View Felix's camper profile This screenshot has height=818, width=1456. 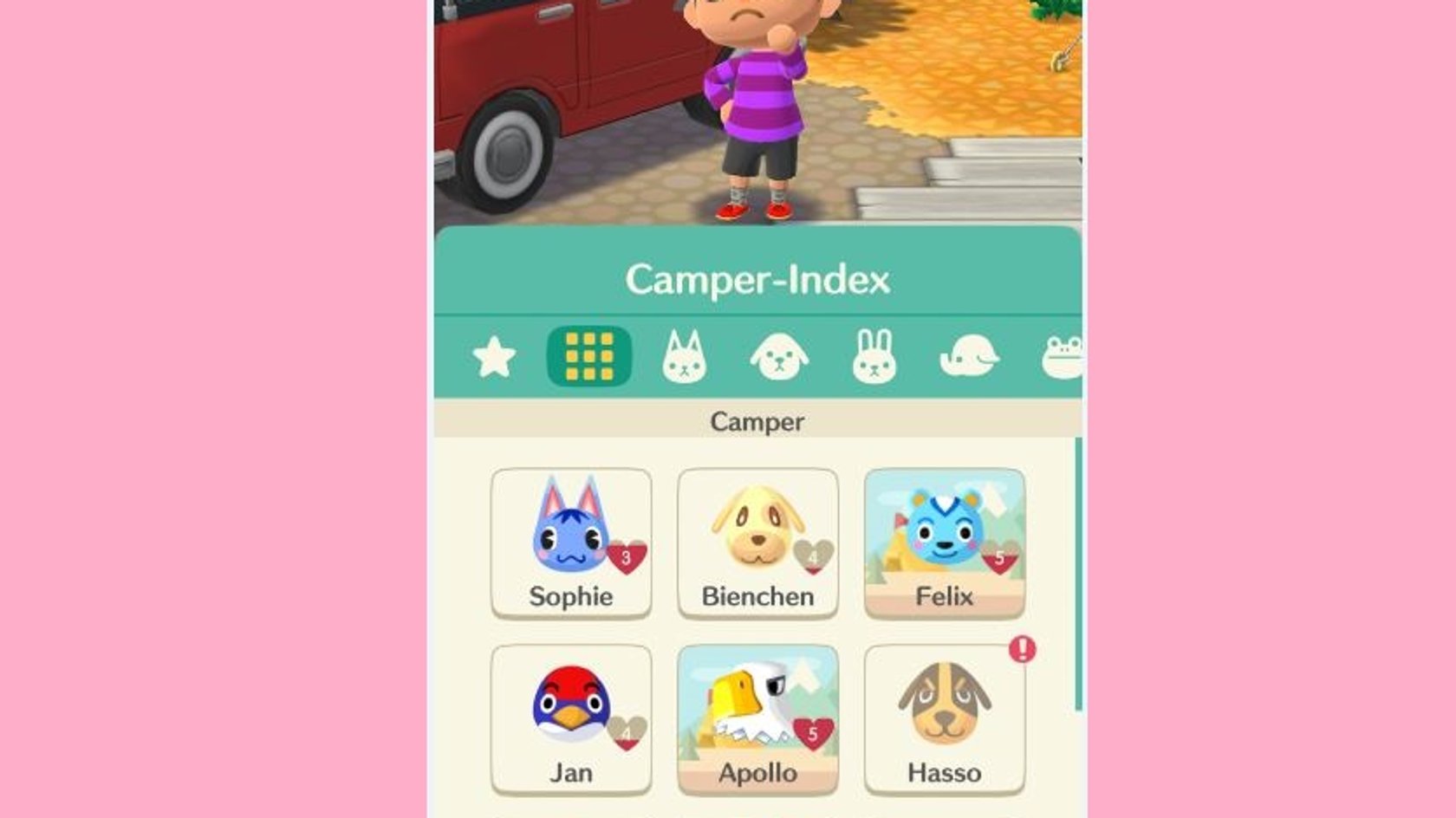point(944,543)
